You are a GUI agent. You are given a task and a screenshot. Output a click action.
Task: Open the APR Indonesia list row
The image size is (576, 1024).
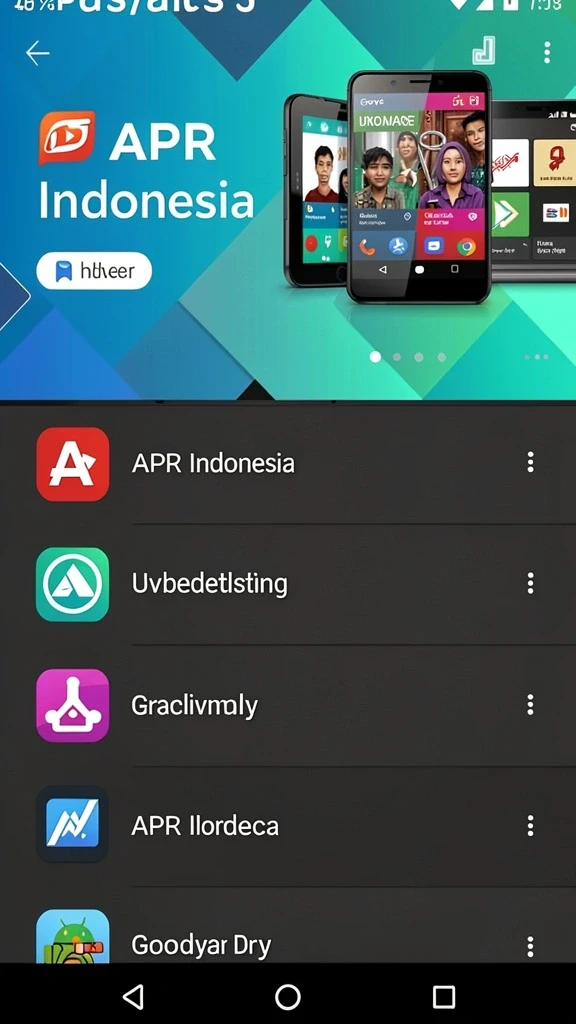(x=288, y=464)
